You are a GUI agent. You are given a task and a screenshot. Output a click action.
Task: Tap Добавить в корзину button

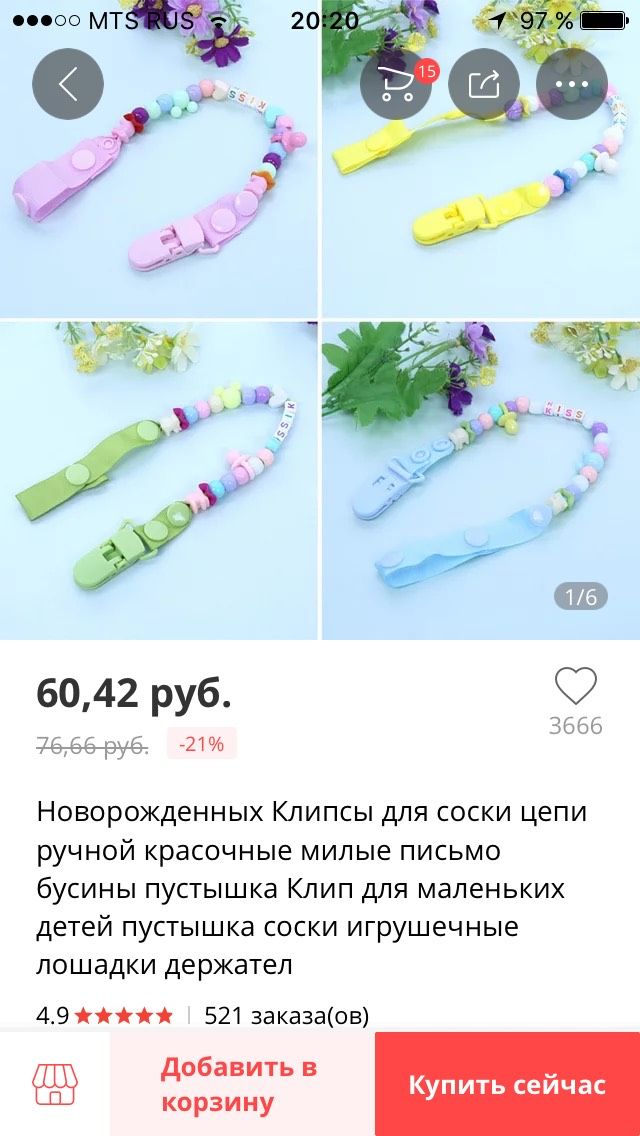tap(242, 1084)
